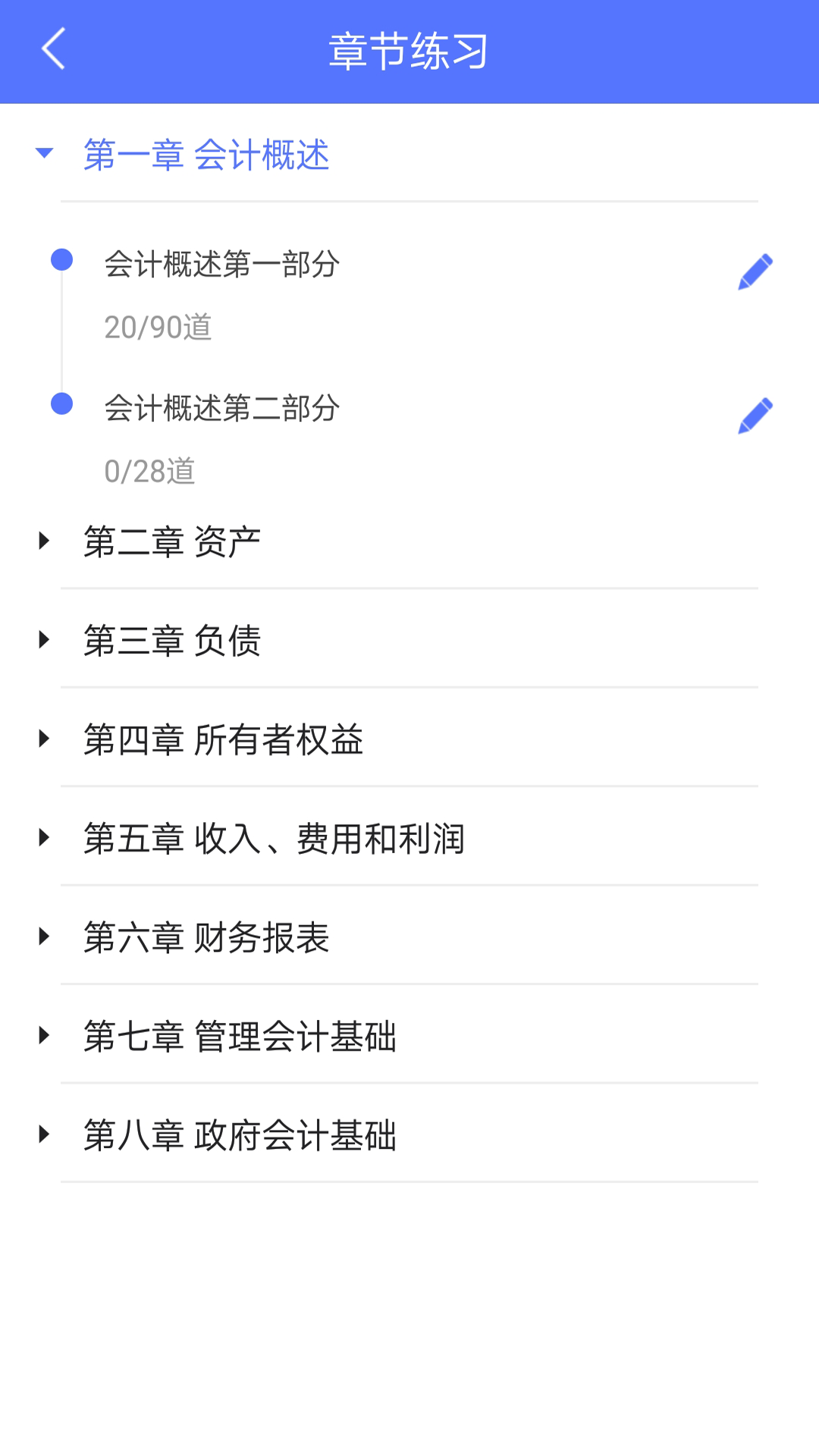Expand the 第四章 所有者权益 chapter

coord(224,742)
